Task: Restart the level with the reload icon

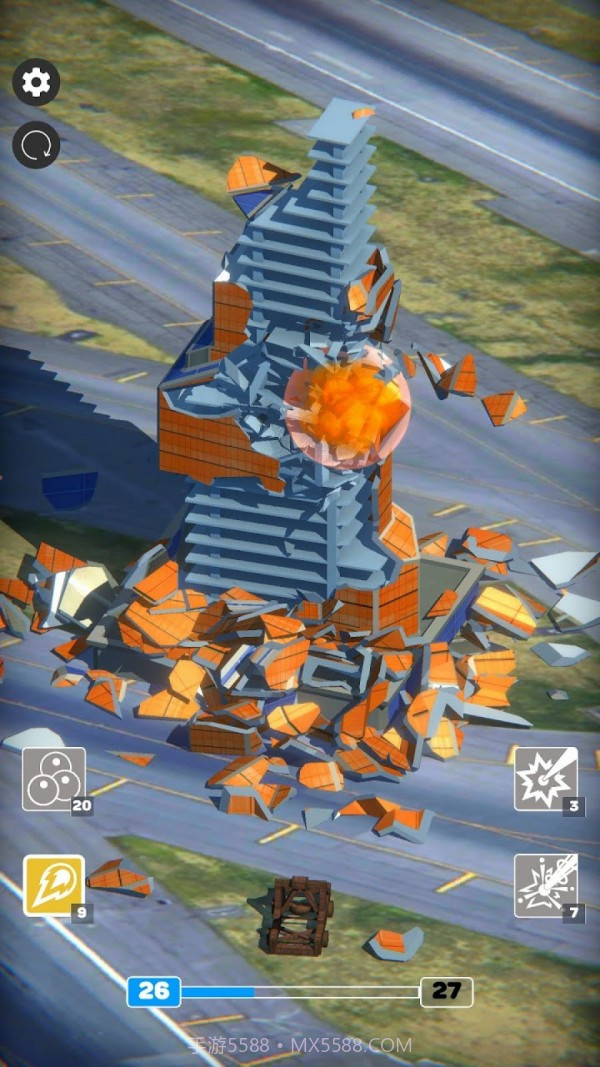Action: (x=36, y=145)
